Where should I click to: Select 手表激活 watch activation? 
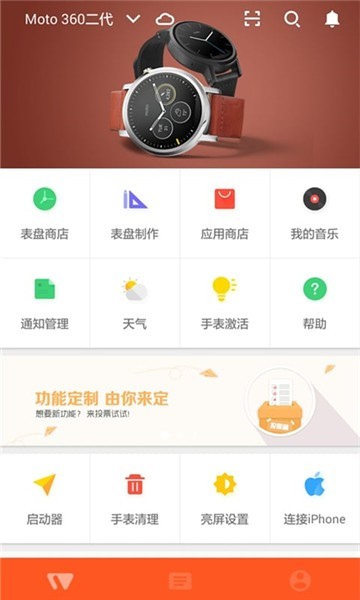tap(225, 303)
